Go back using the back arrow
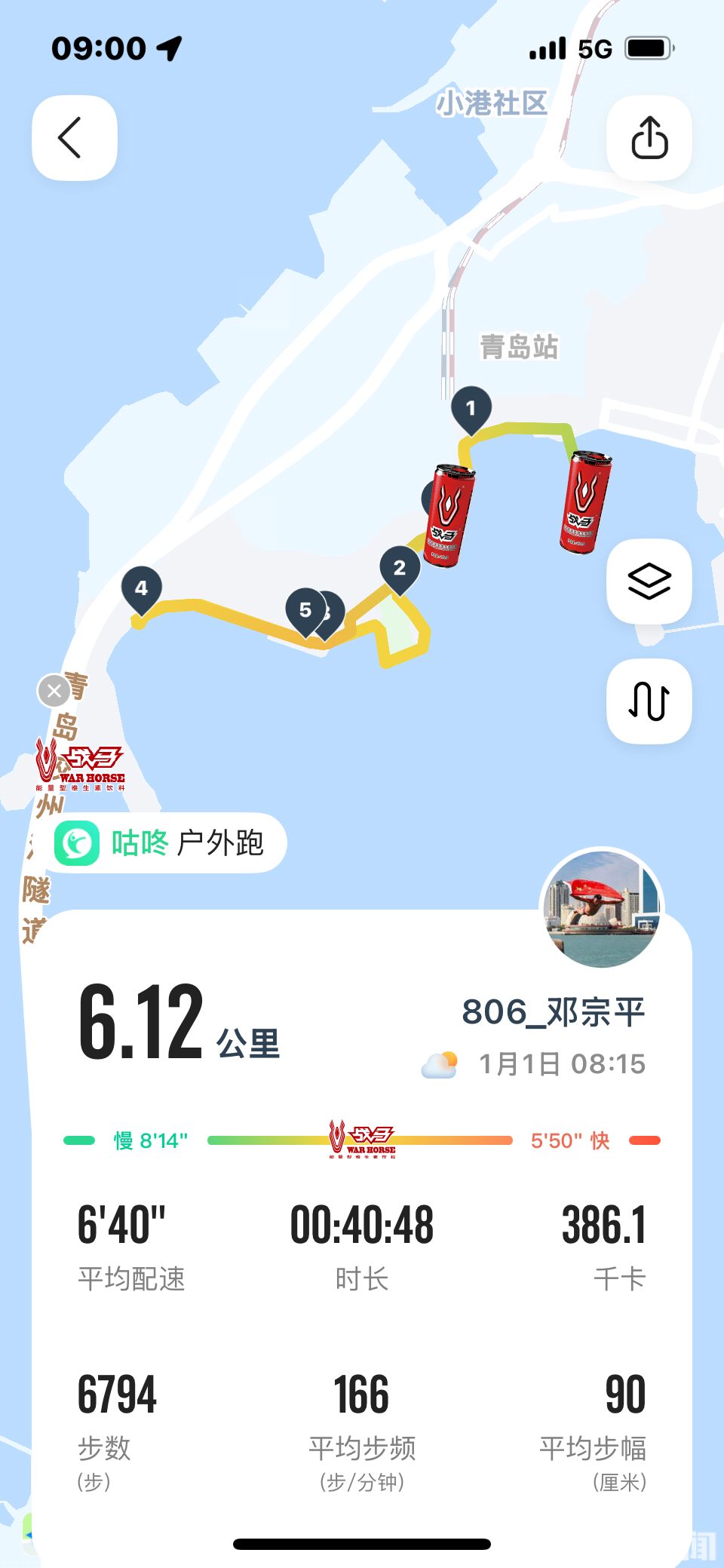This screenshot has width=724, height=1568. [74, 138]
